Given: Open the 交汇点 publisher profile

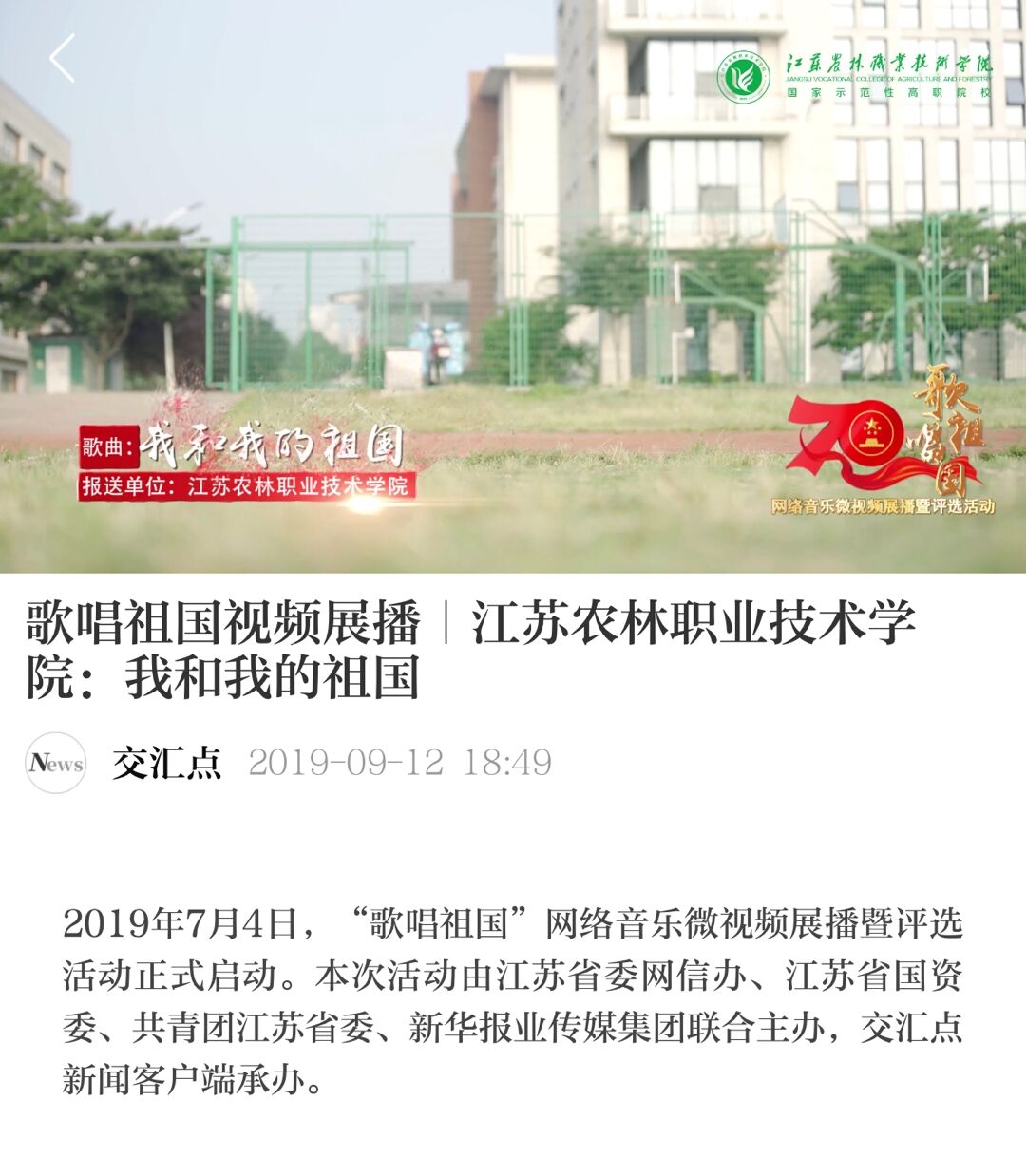Looking at the screenshot, I should (166, 763).
